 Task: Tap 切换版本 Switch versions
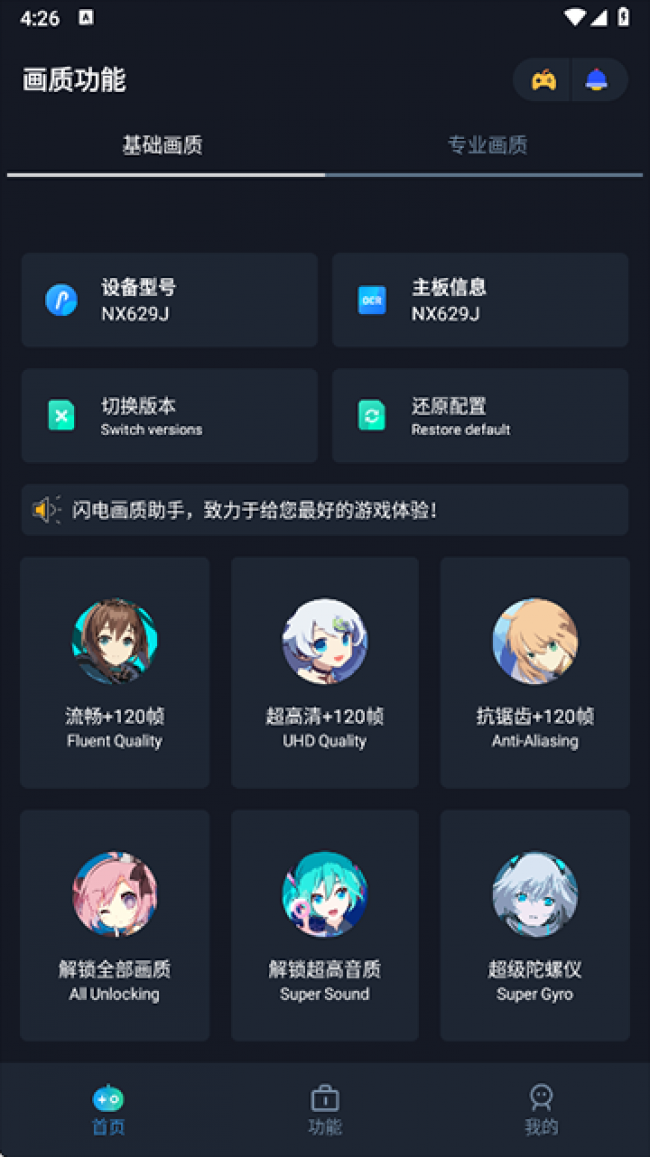pos(169,416)
